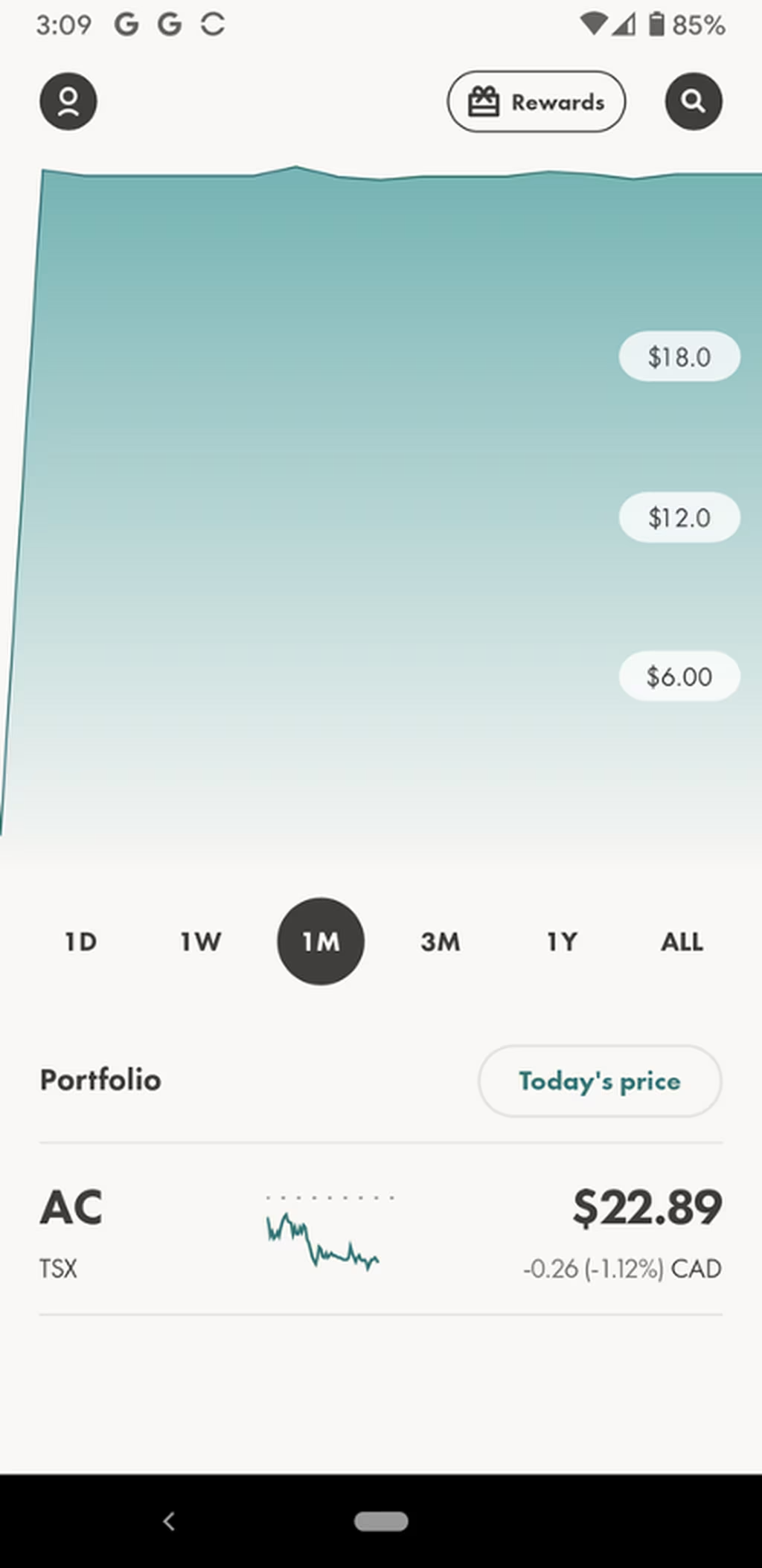Open the AC TSX stock row
Screen dimensions: 762x1568
click(381, 1229)
